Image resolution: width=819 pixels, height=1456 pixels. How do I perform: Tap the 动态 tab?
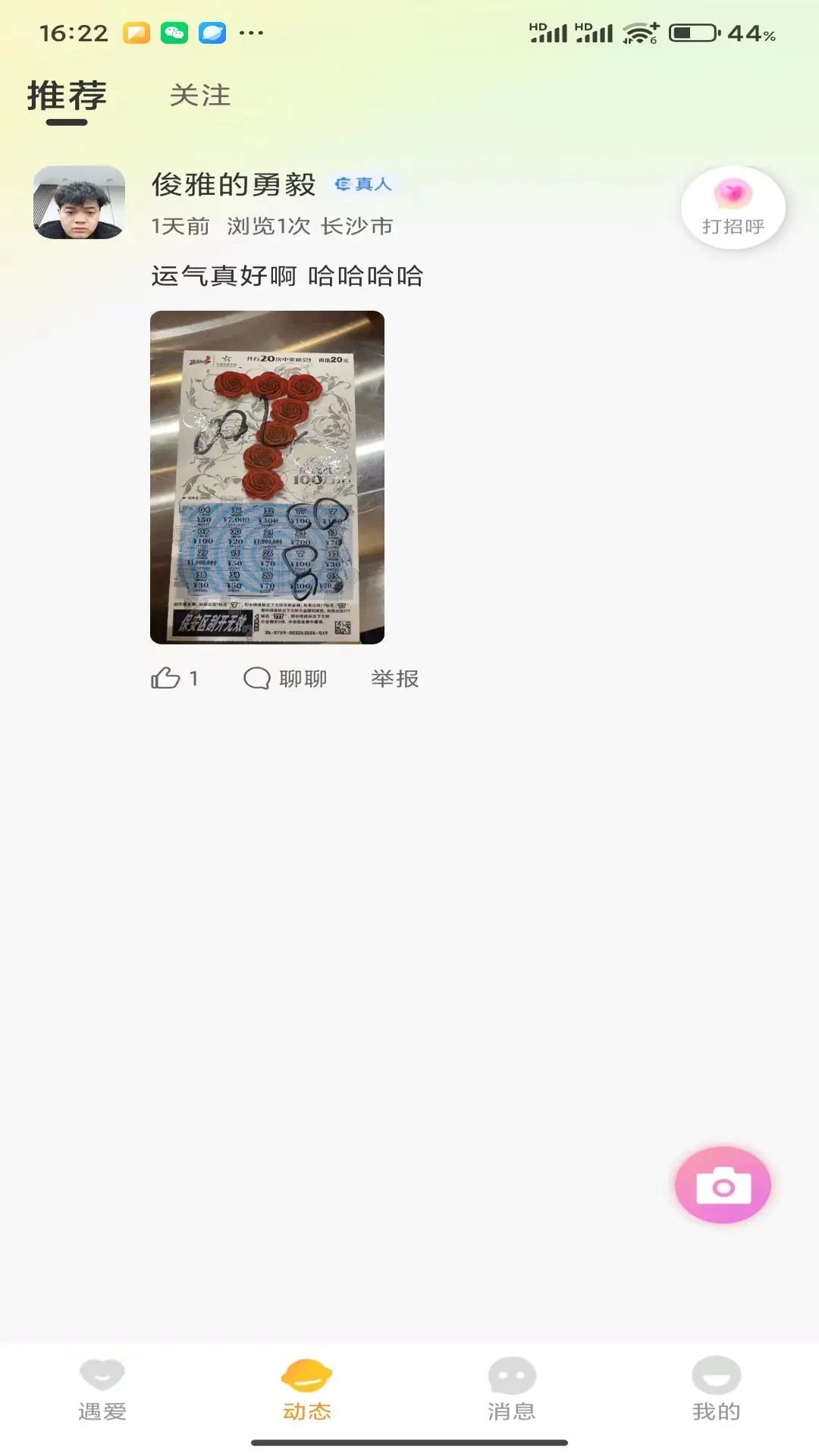tap(307, 1389)
